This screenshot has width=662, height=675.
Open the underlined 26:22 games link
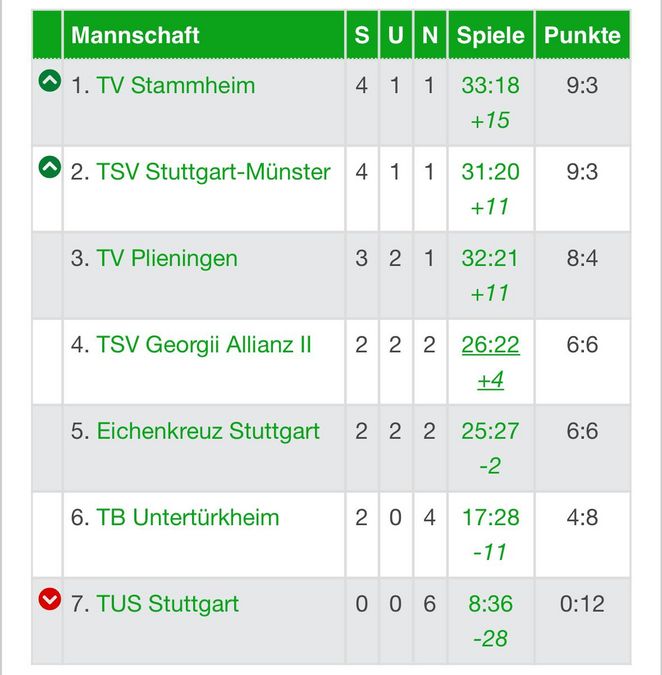point(490,345)
